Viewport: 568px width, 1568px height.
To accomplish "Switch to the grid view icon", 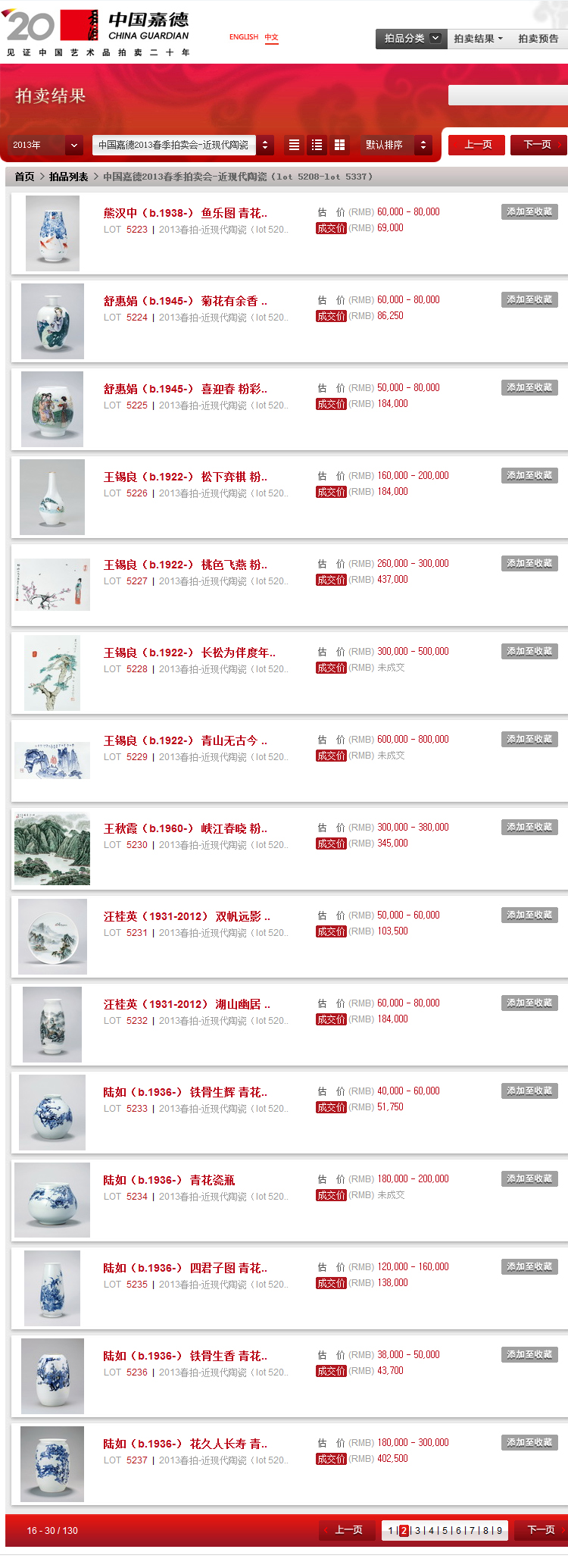I will tap(339, 145).
